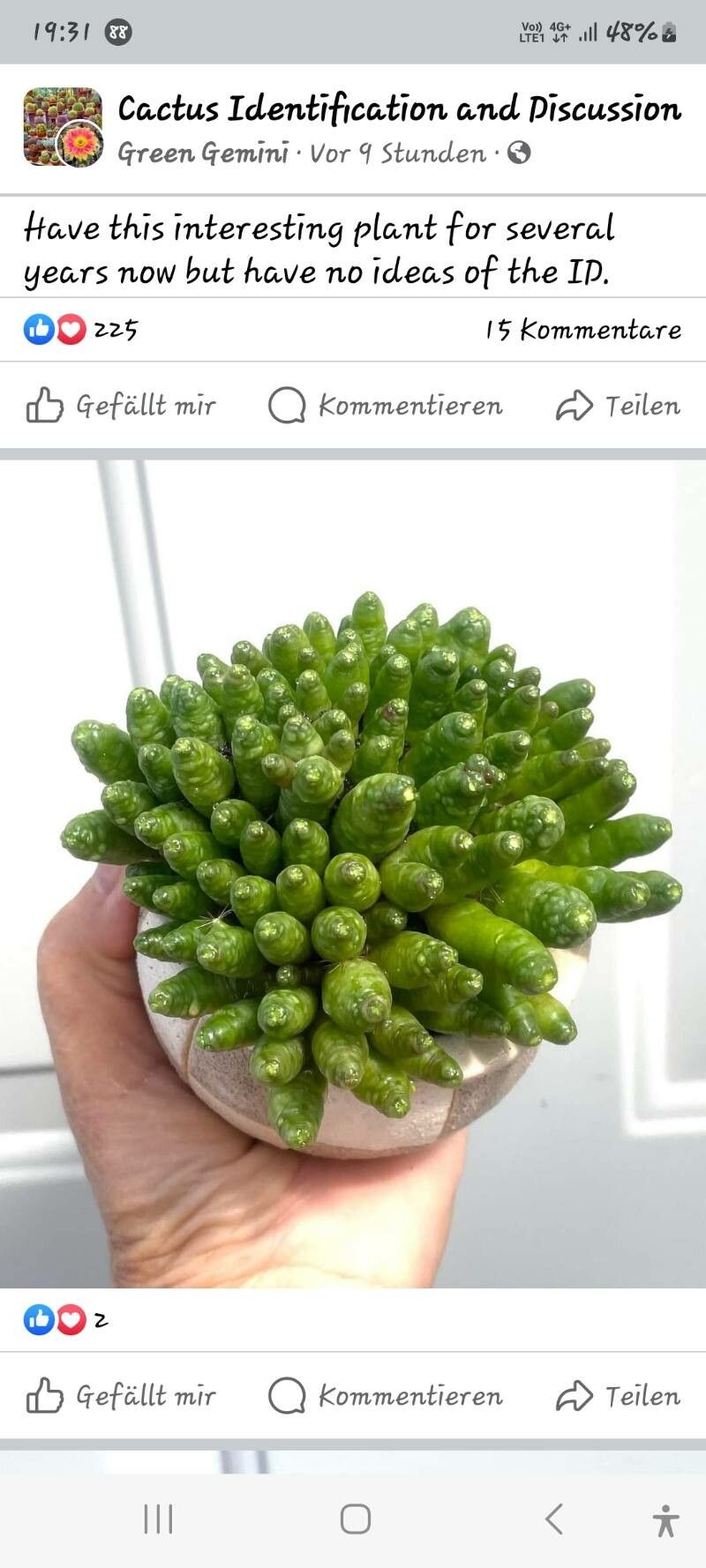Image resolution: width=706 pixels, height=1568 pixels.
Task: Share the post using upper Teilen
Action: click(618, 406)
